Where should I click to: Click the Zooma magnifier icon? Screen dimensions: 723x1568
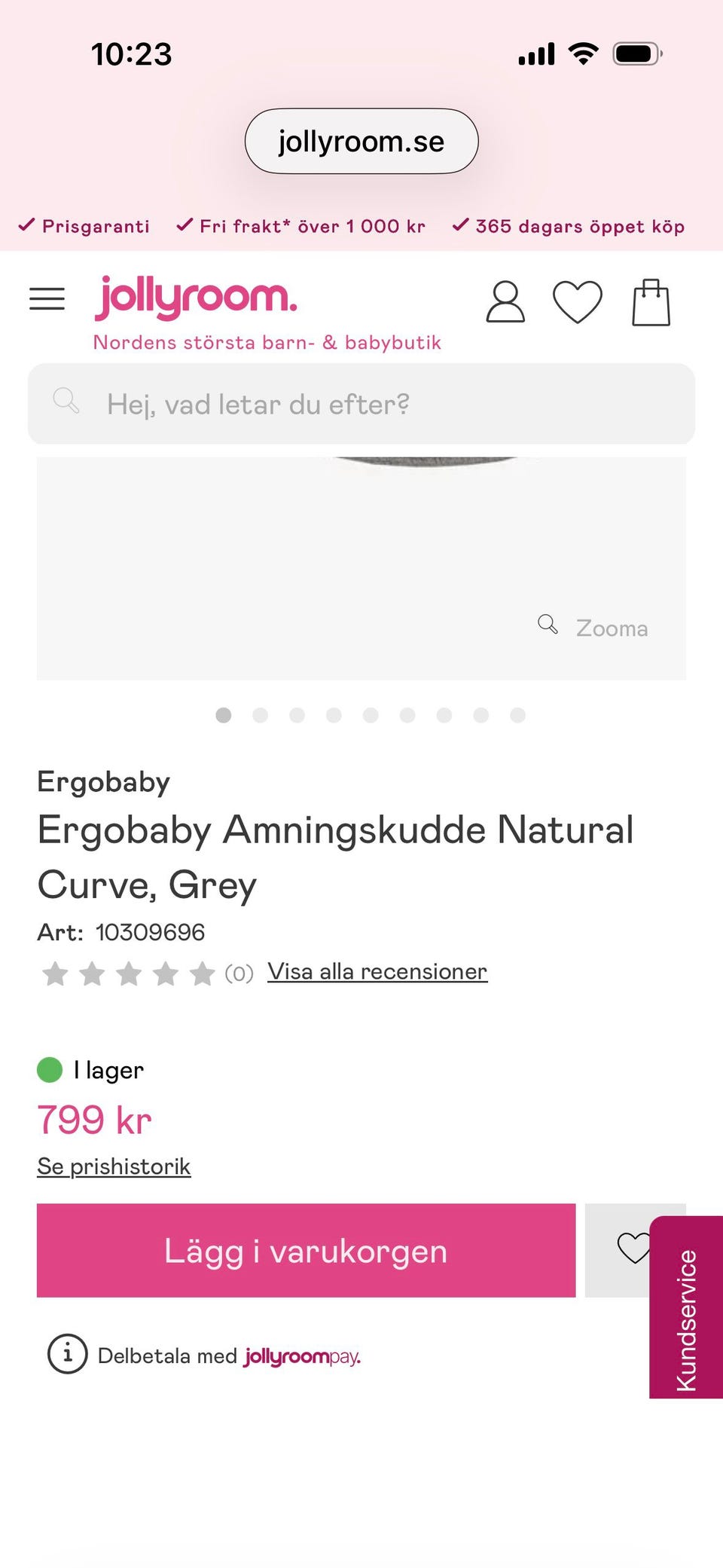coord(548,625)
